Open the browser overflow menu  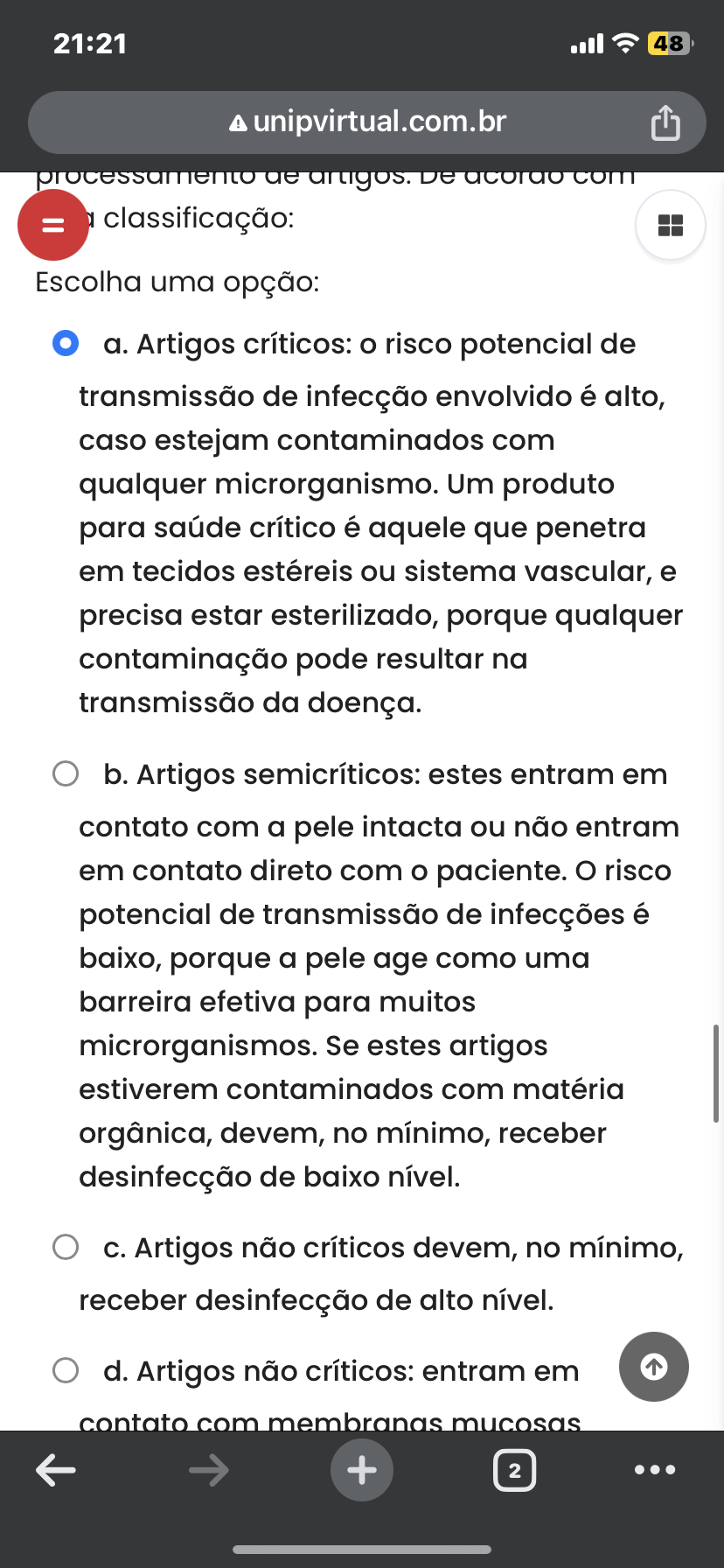point(655,1470)
